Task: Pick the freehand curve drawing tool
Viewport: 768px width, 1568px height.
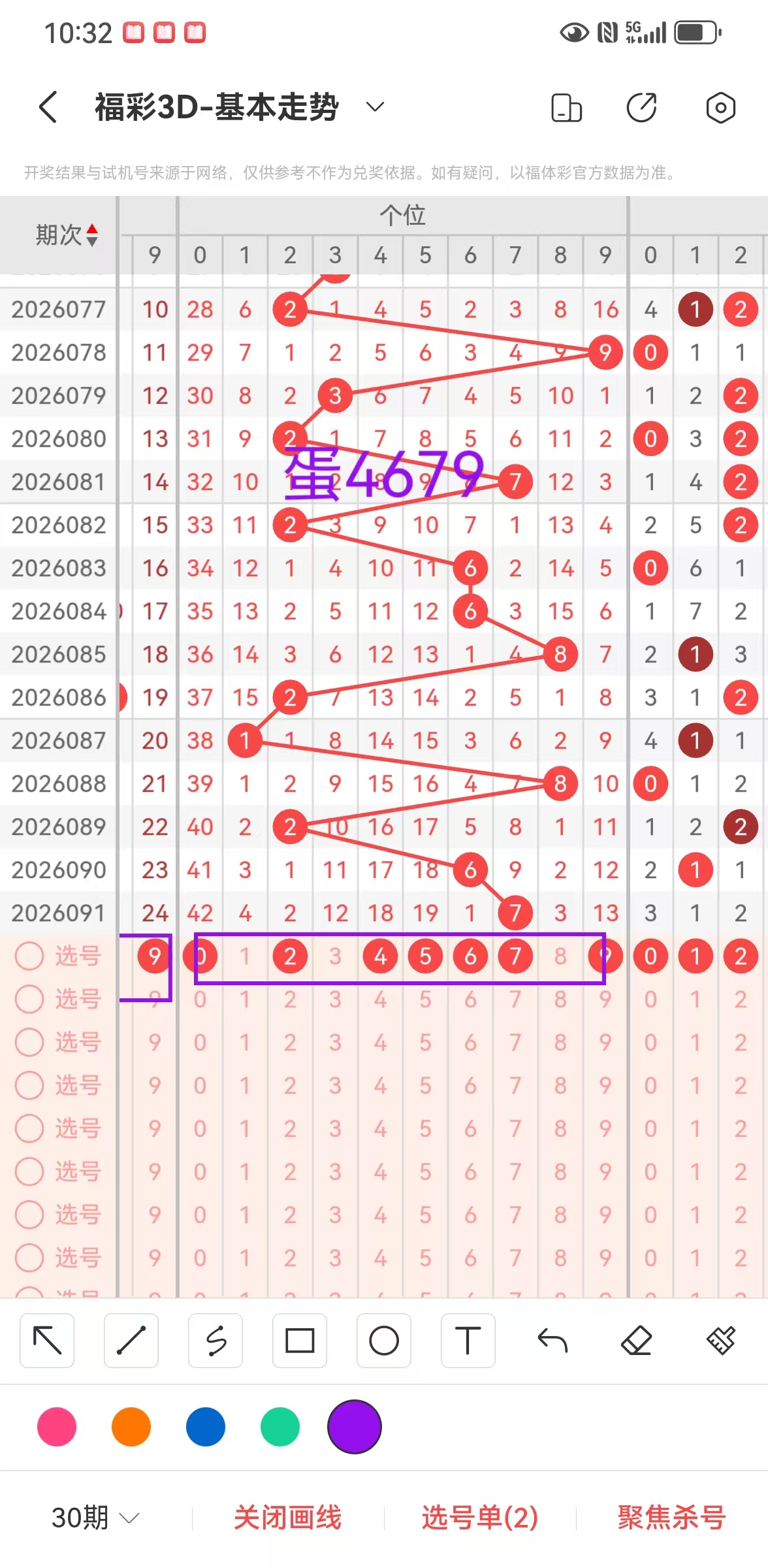Action: click(x=216, y=1341)
